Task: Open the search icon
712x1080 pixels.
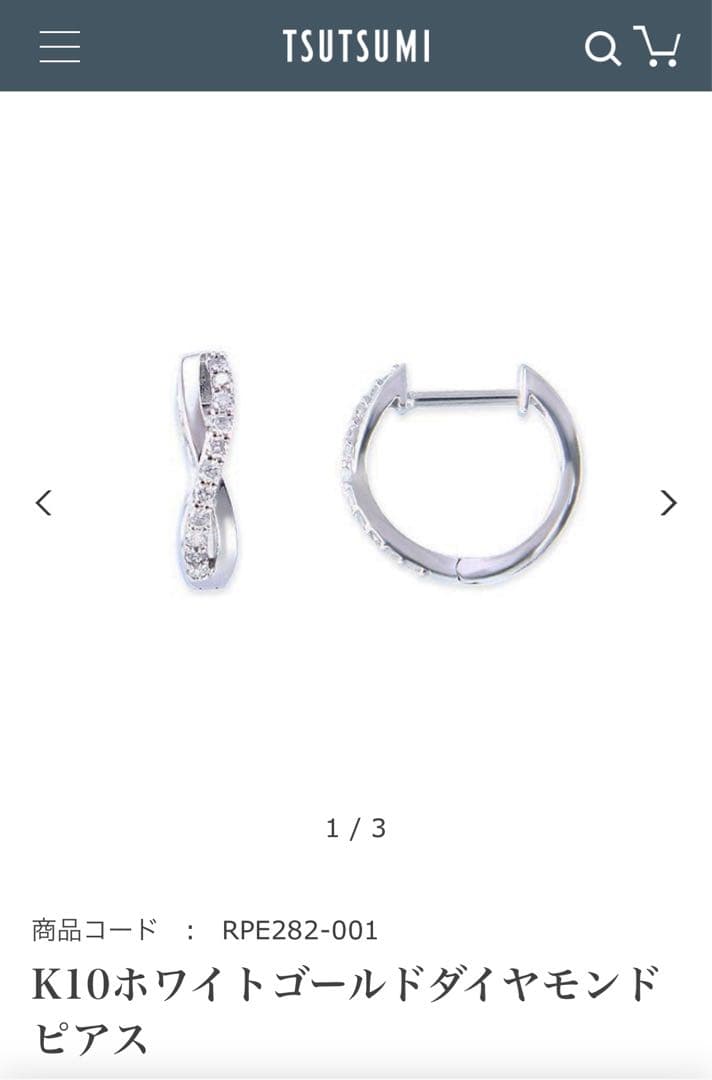Action: (602, 47)
